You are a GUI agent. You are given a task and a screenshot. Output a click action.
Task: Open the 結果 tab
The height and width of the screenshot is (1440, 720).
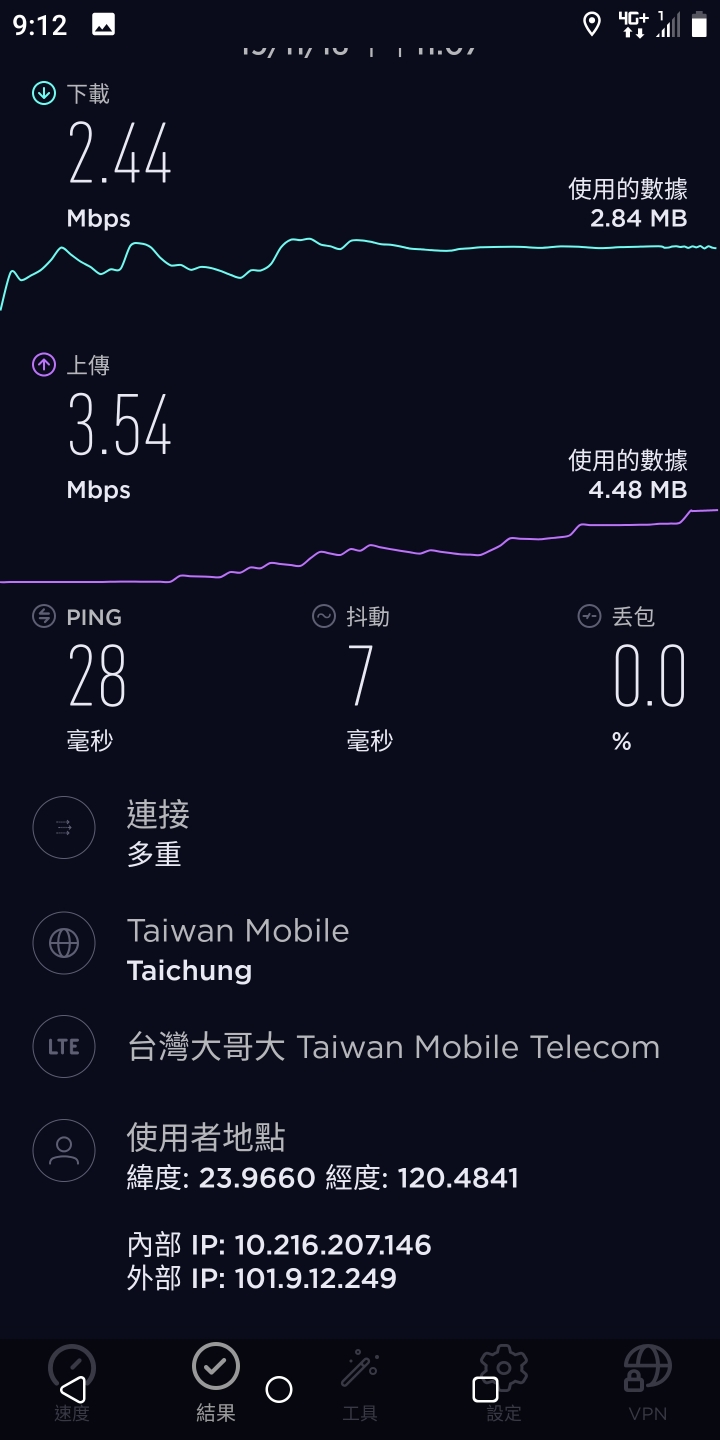pyautogui.click(x=216, y=1384)
